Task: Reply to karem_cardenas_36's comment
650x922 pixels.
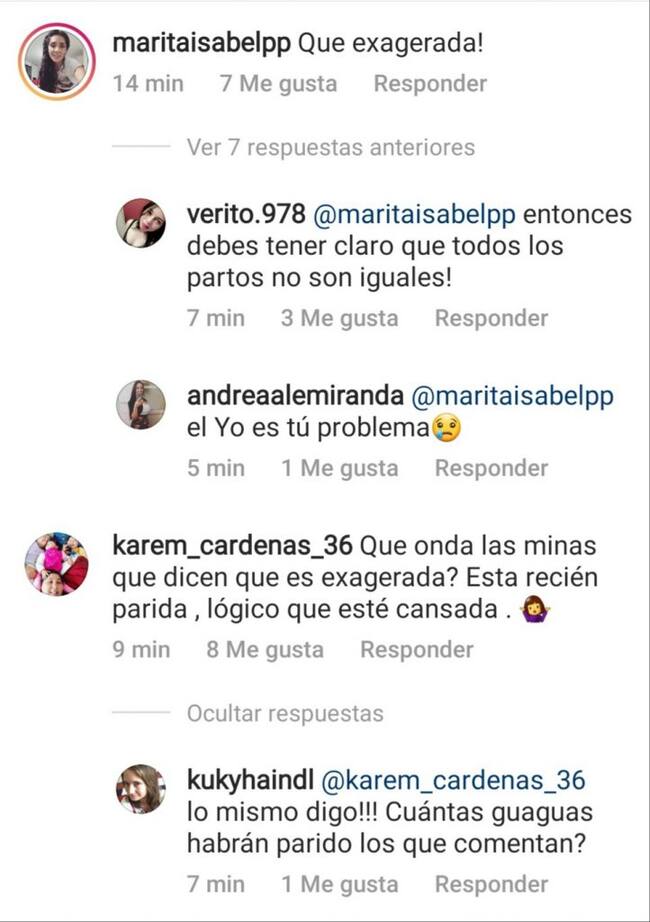Action: click(x=417, y=650)
